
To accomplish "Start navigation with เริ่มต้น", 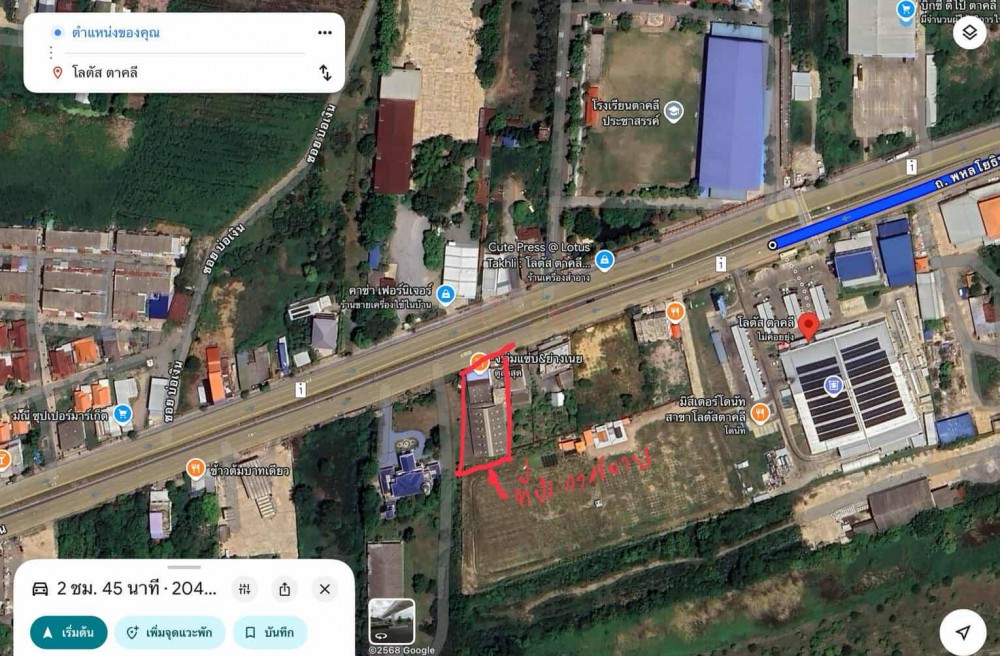I will point(69,633).
